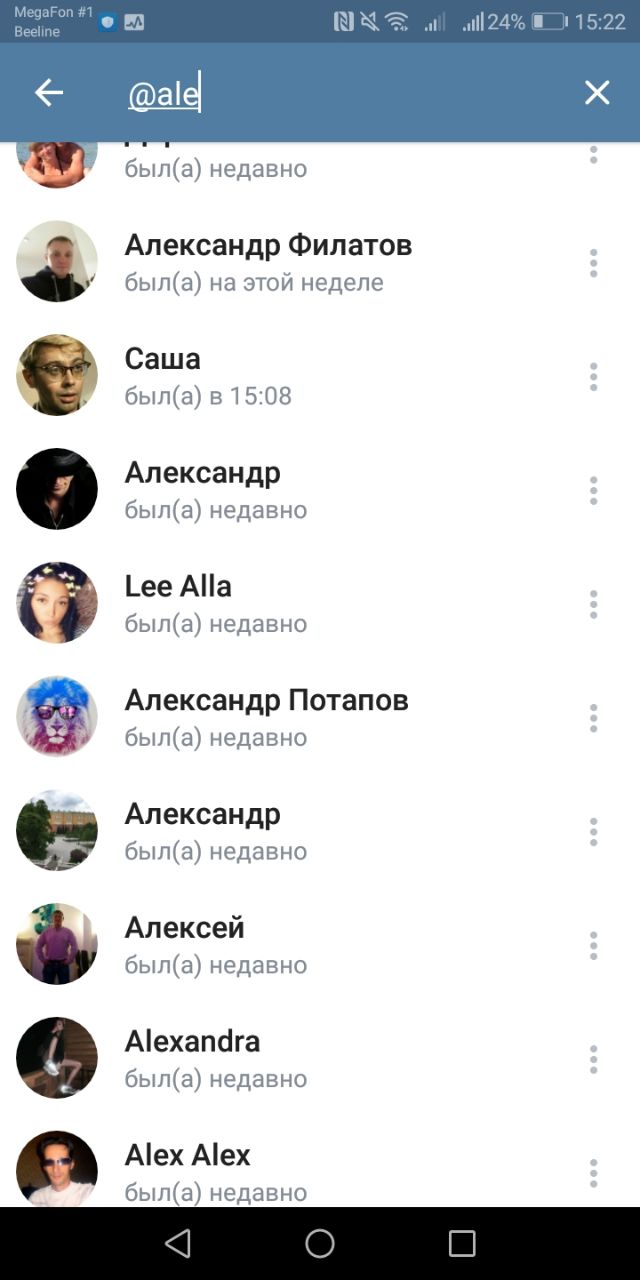640x1280 pixels.
Task: Open the Lee Alla contact row
Action: pyautogui.click(x=320, y=604)
